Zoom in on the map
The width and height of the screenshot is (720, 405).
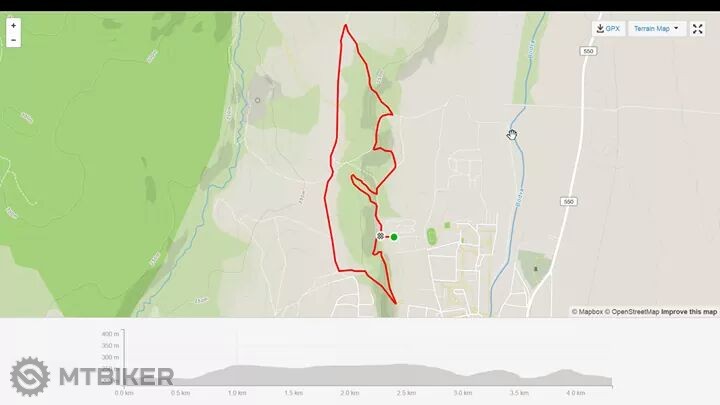[13, 25]
